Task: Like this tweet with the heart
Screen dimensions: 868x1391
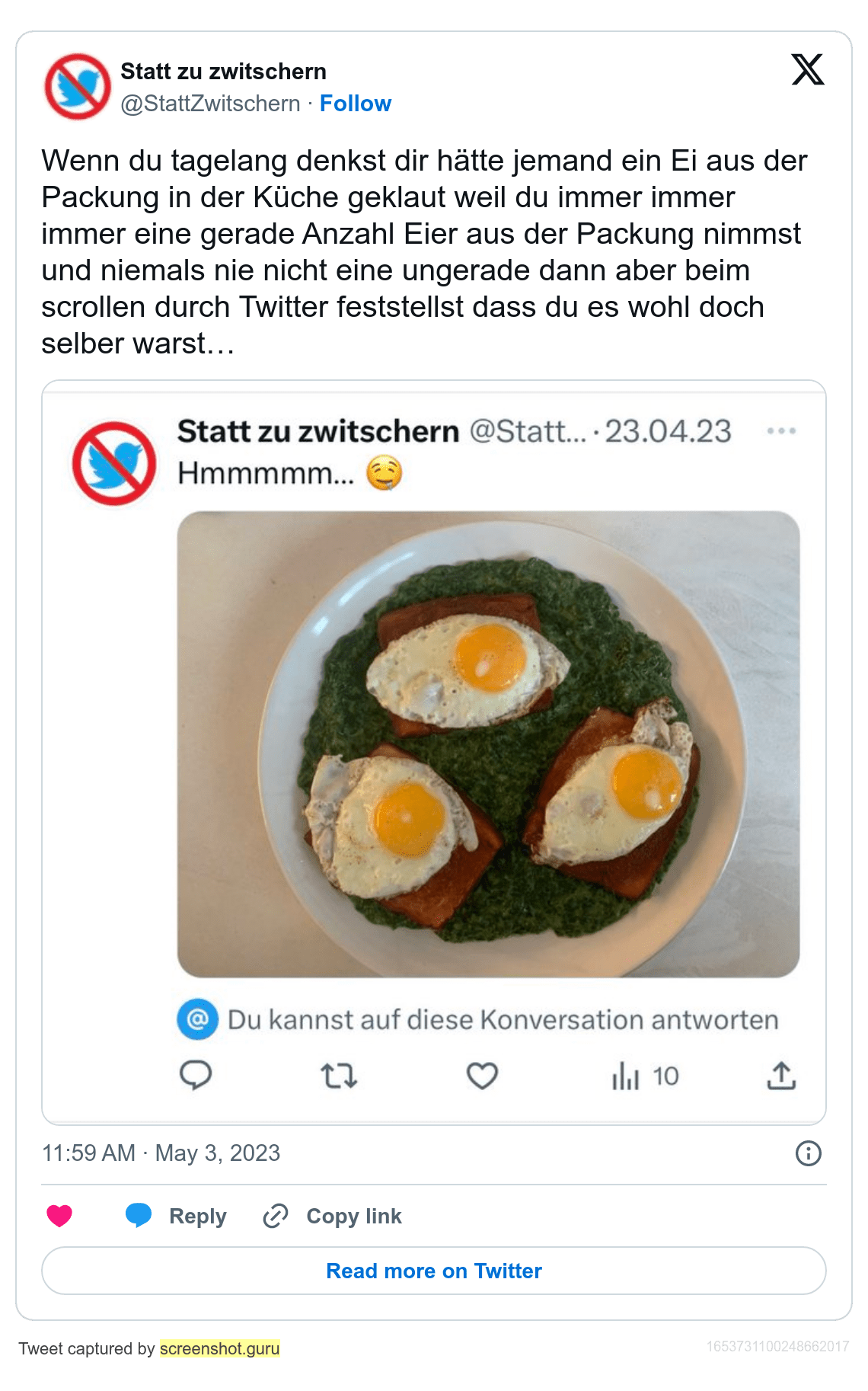Action: [59, 1216]
